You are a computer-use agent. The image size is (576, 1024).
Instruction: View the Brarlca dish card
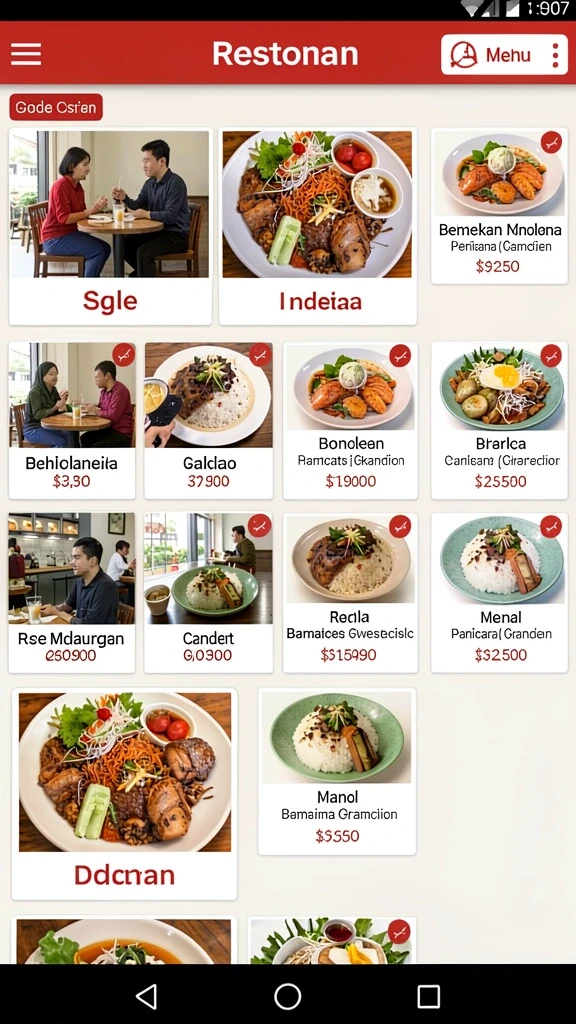[499, 420]
